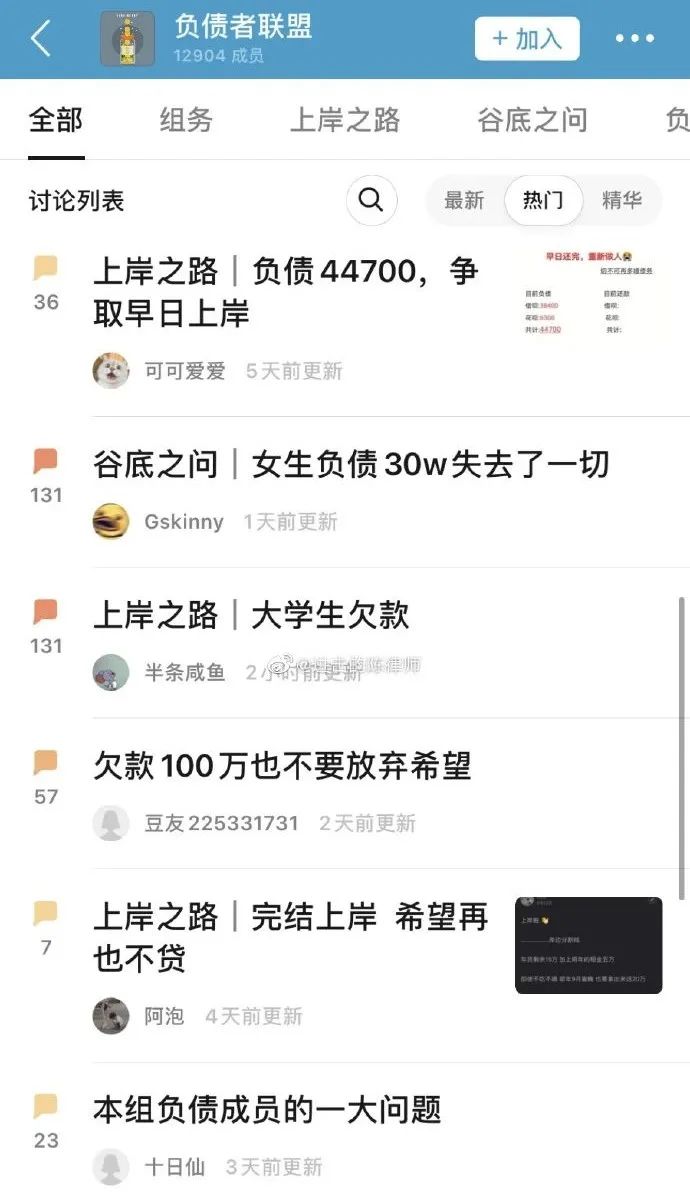Open the 负债者联盟 group avatar
The image size is (690, 1197).
click(127, 39)
